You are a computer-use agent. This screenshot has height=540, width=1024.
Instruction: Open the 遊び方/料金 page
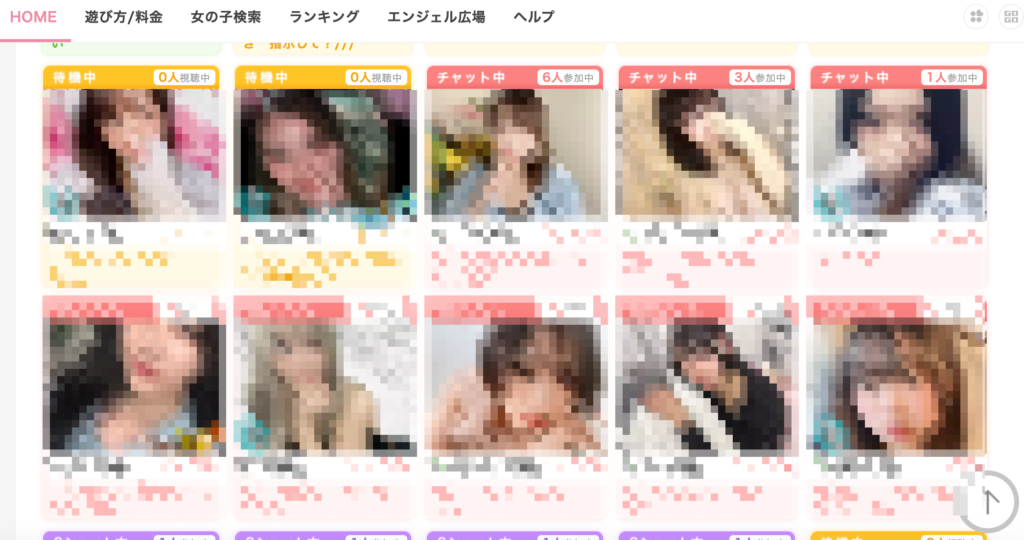[124, 17]
